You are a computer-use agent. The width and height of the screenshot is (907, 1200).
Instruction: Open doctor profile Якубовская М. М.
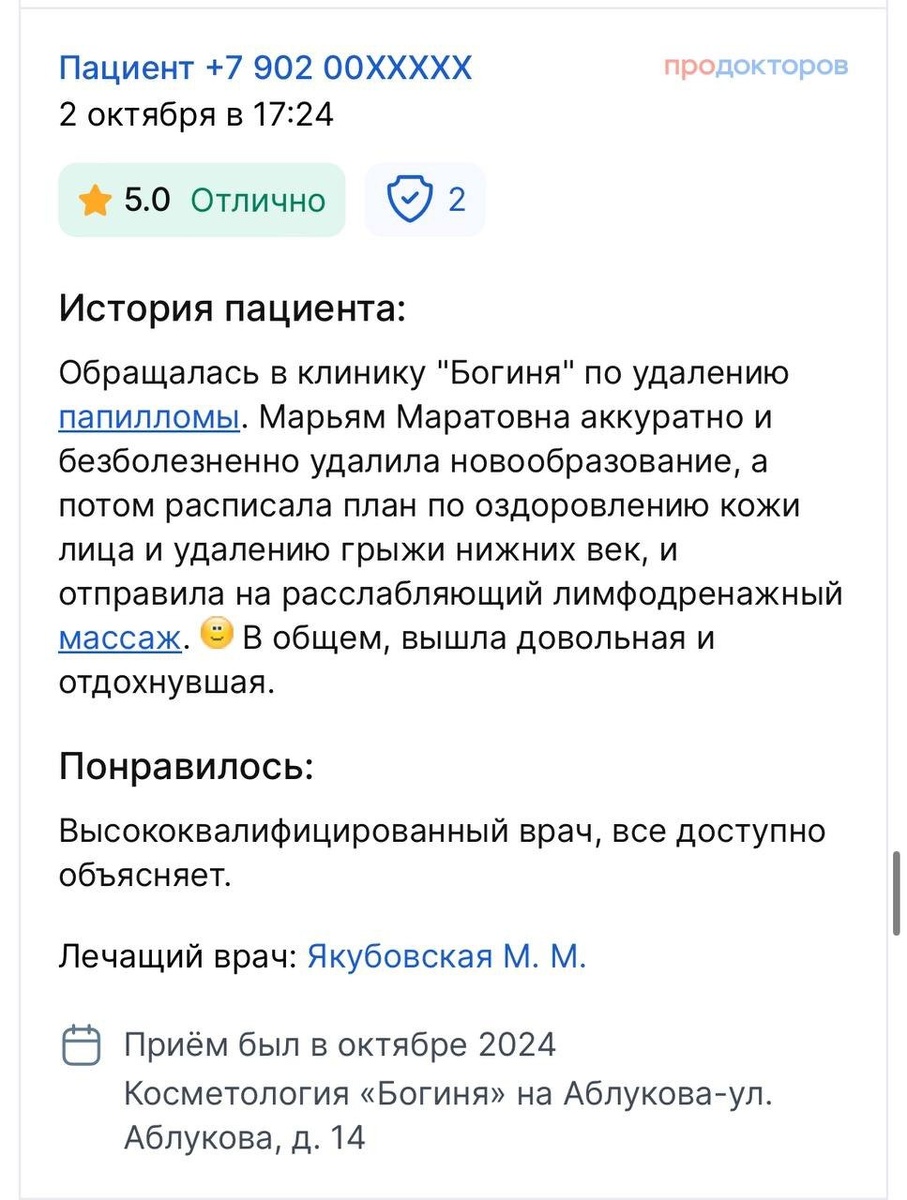coord(446,956)
